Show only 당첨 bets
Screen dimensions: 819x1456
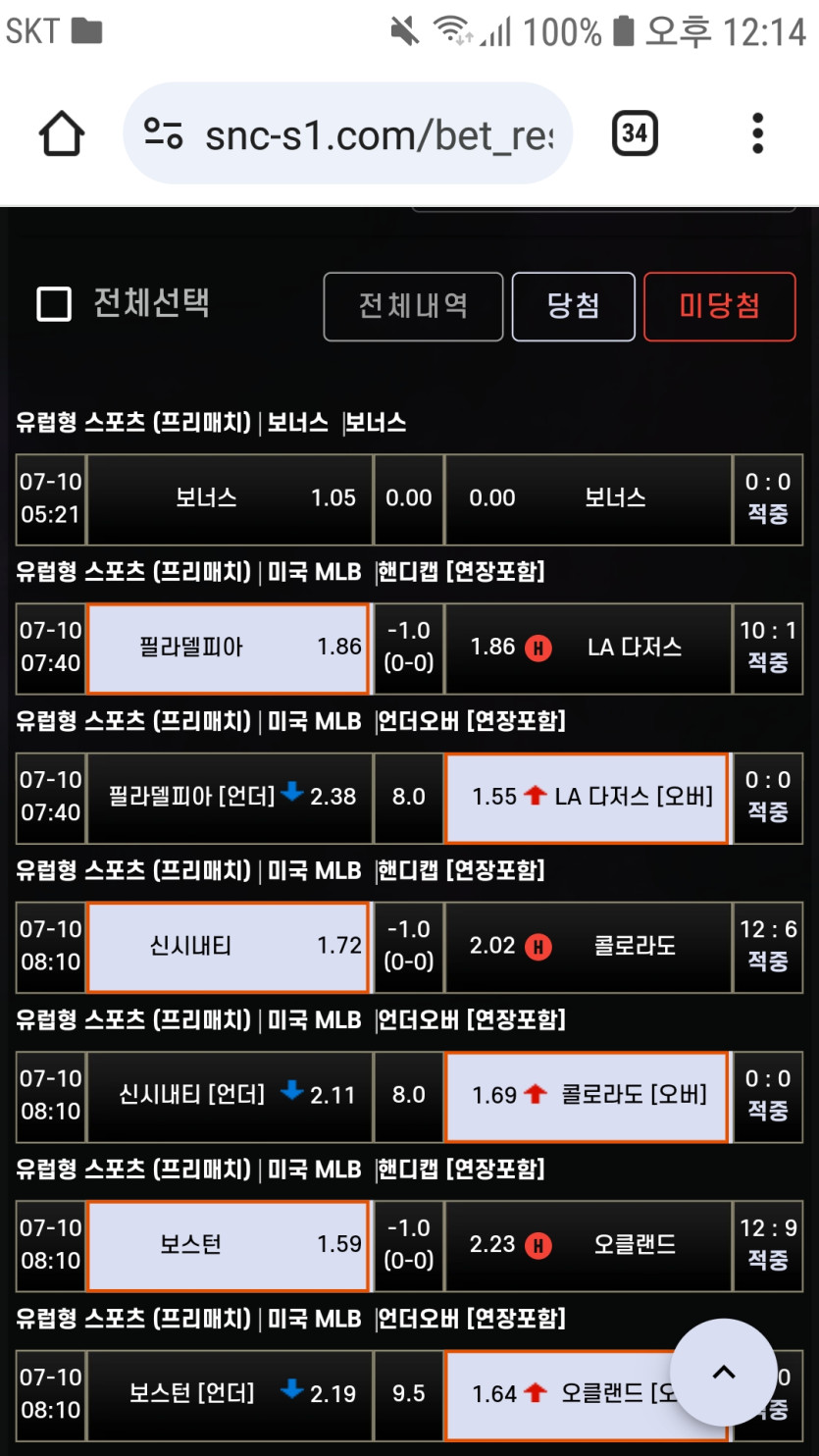573,306
